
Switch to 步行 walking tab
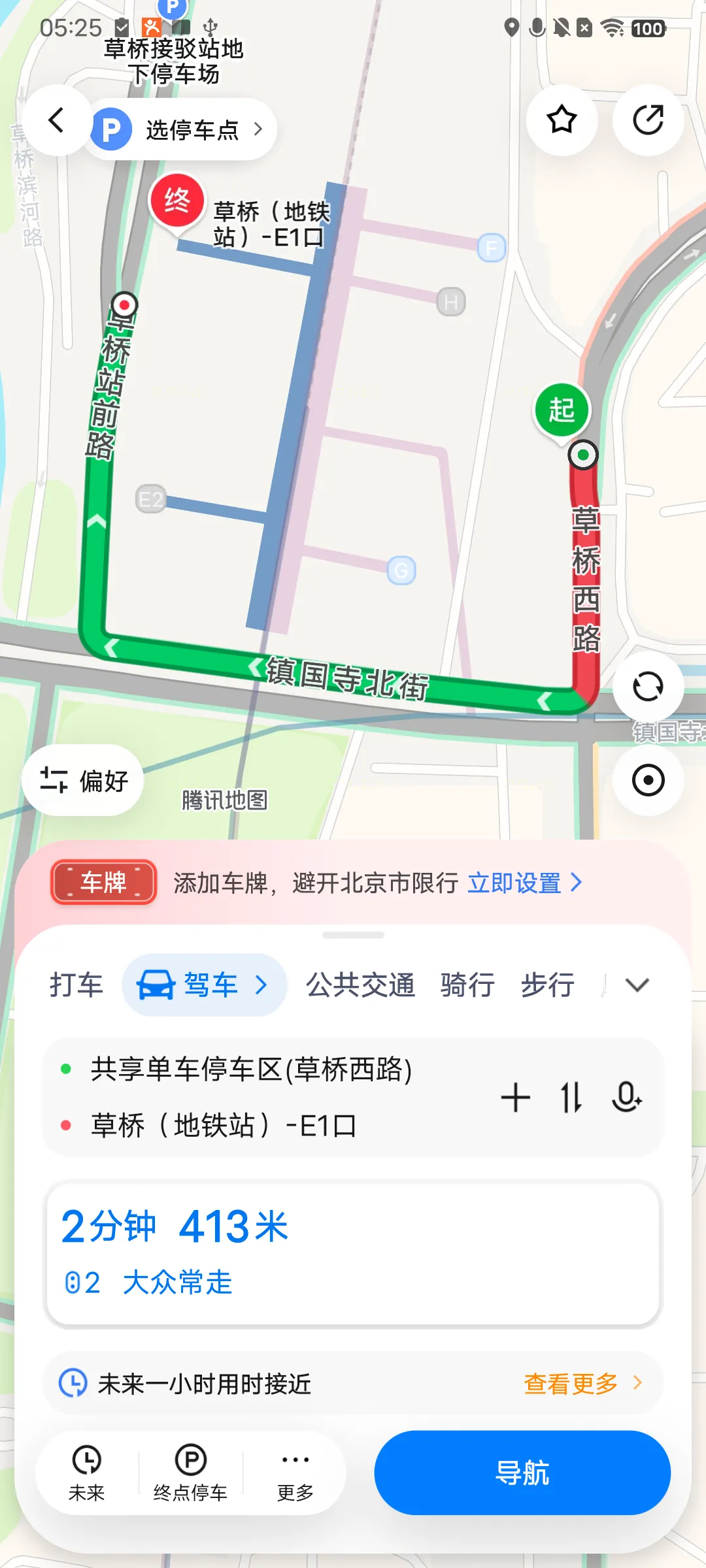coord(548,985)
